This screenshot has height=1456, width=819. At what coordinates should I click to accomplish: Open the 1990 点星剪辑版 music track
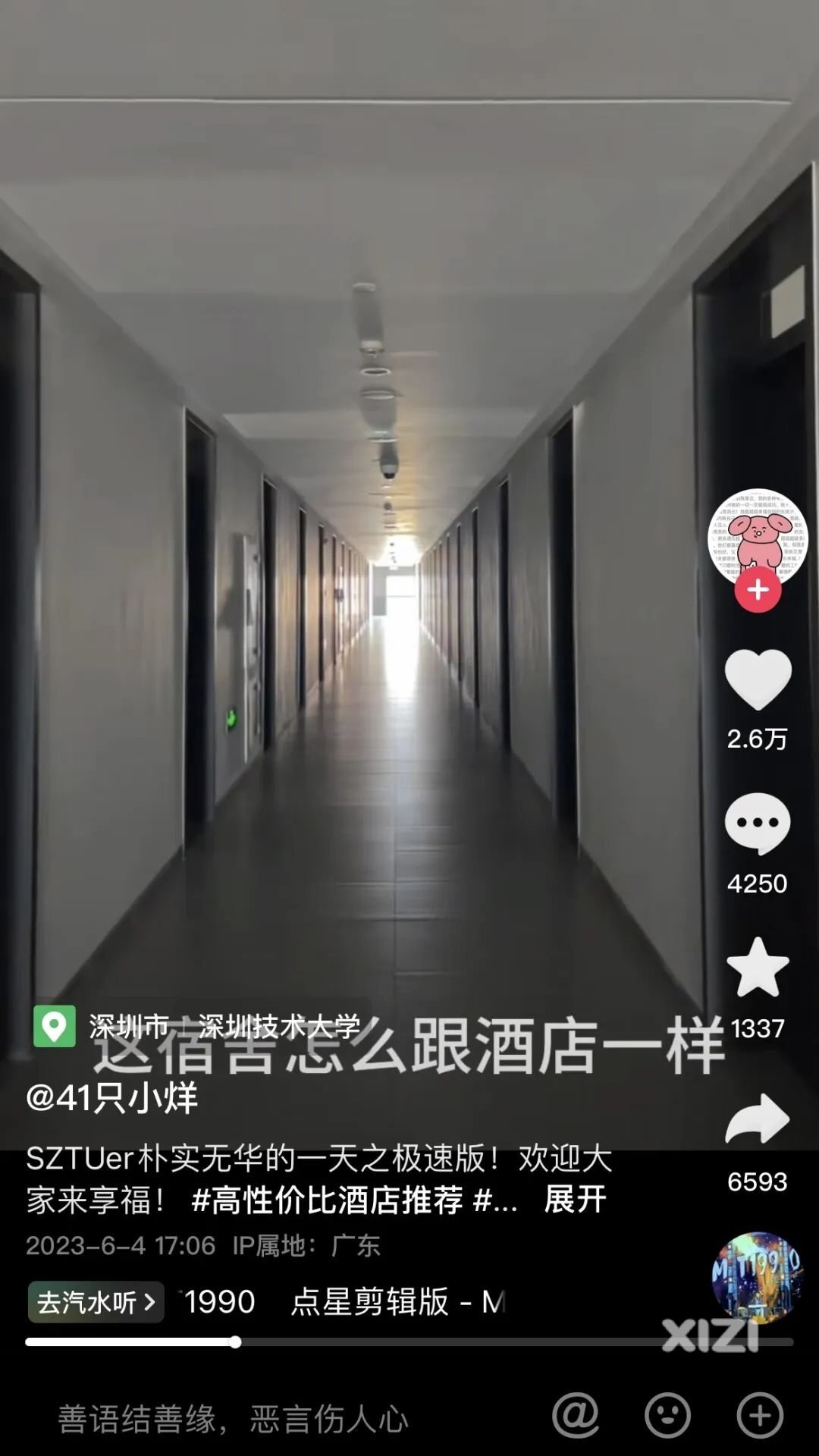341,1302
